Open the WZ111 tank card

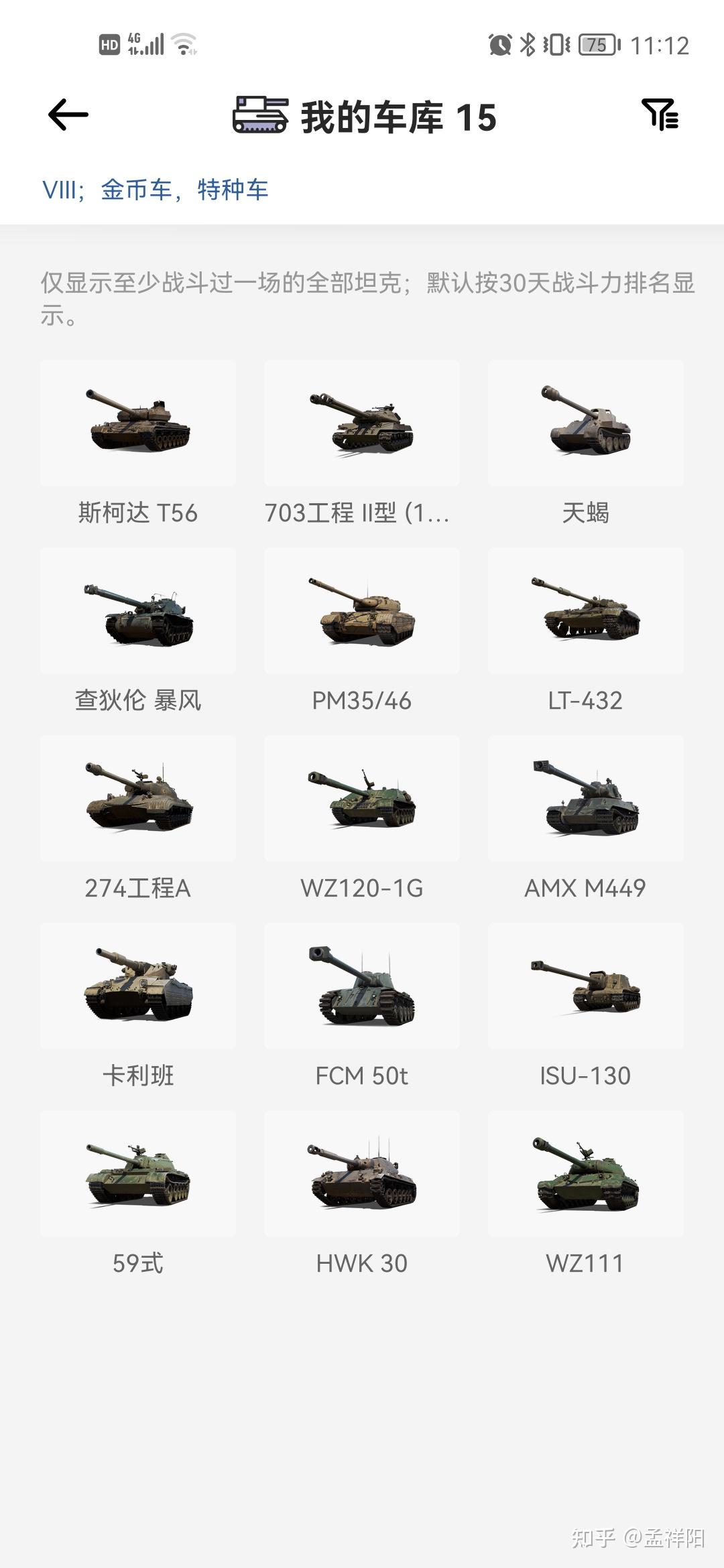(585, 1174)
